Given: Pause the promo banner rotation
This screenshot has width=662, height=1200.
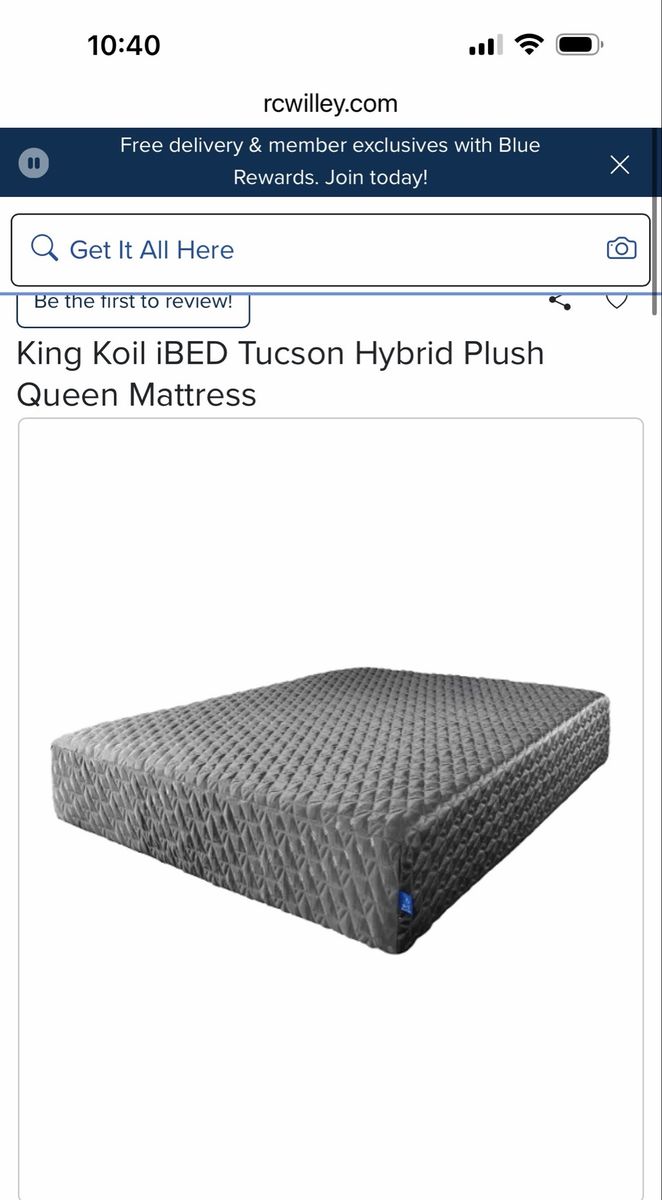Looking at the screenshot, I should point(35,163).
